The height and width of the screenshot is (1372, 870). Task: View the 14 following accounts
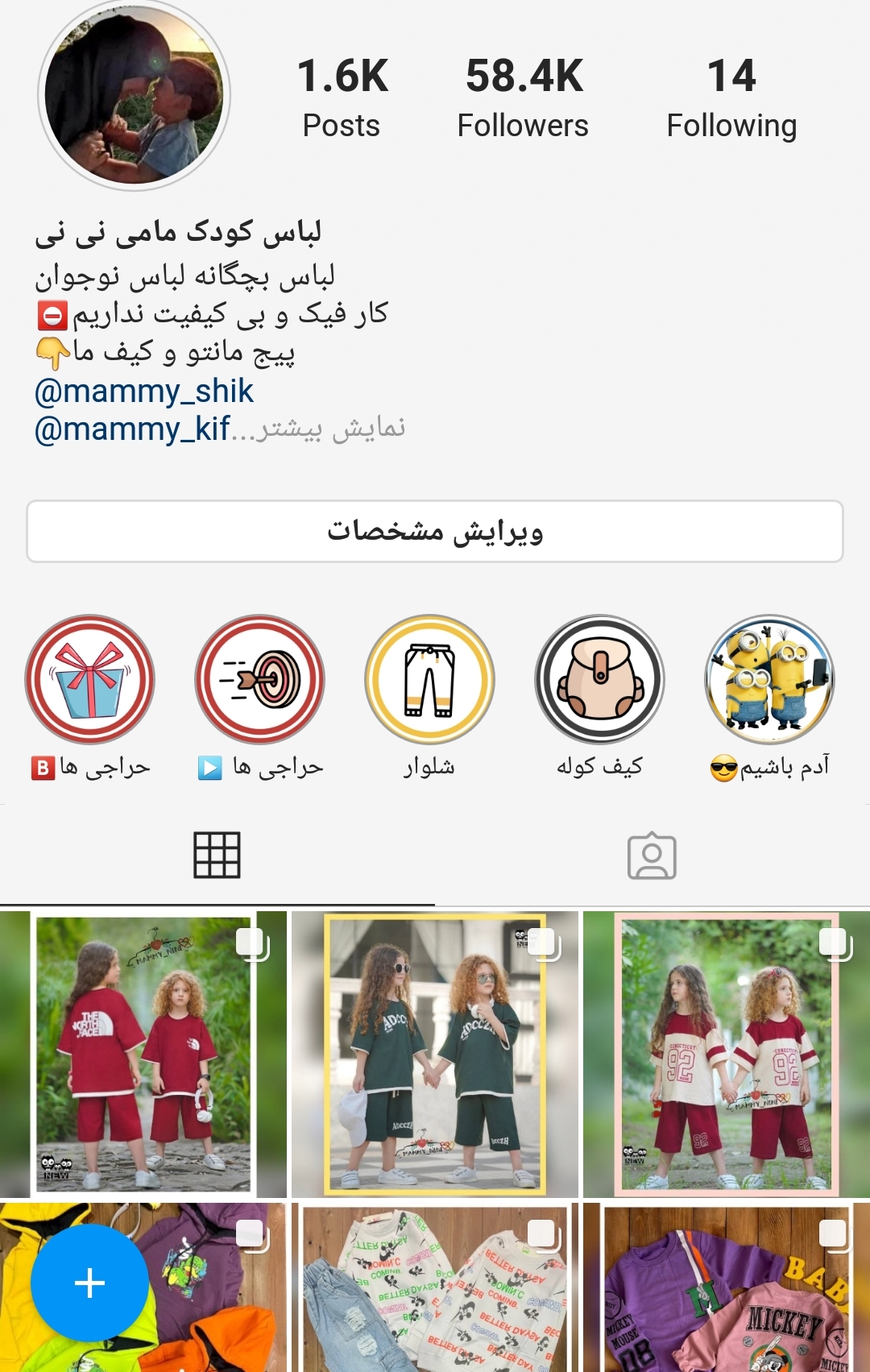[x=731, y=97]
